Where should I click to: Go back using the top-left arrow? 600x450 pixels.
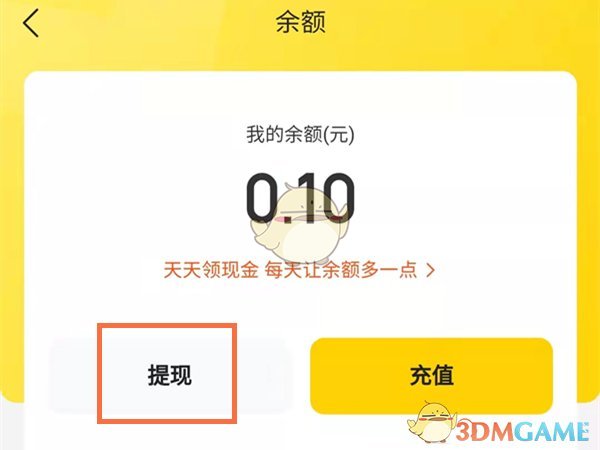32,24
